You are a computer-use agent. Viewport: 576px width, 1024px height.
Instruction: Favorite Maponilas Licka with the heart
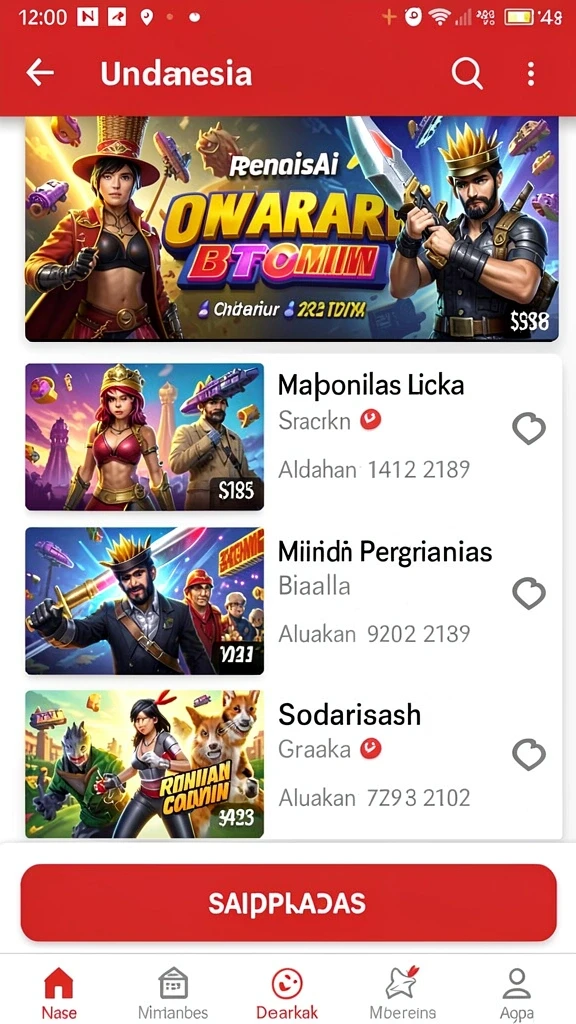point(528,429)
